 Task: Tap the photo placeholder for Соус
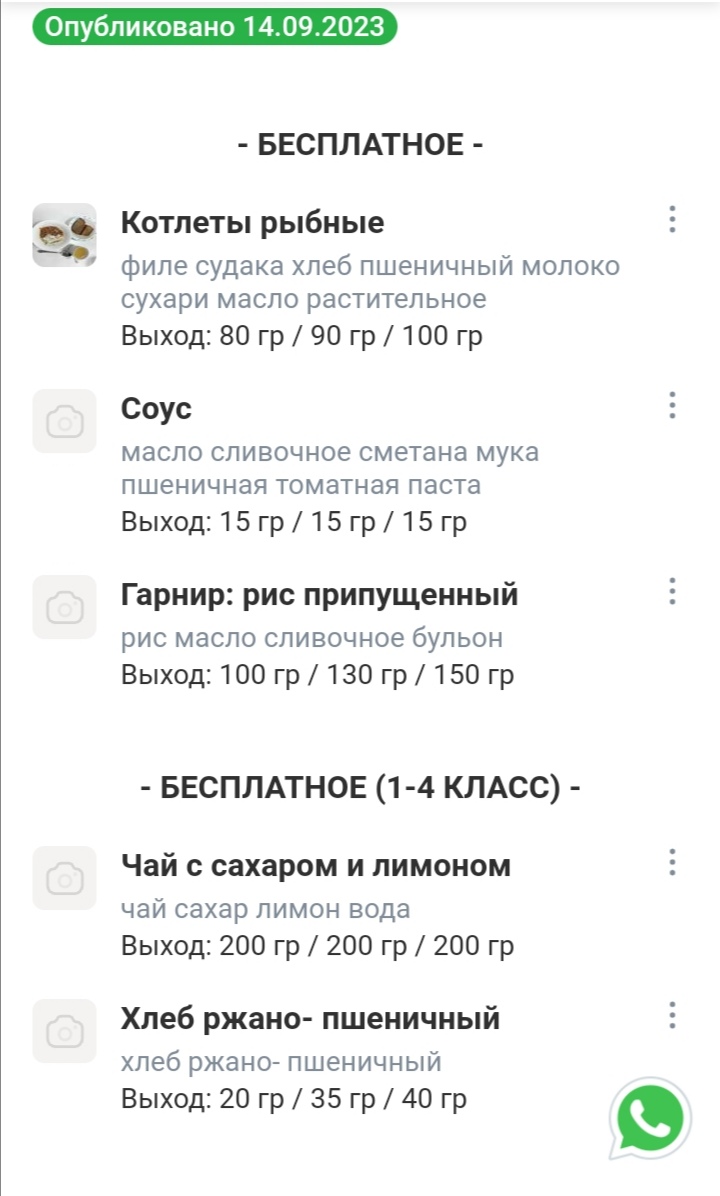[x=65, y=421]
